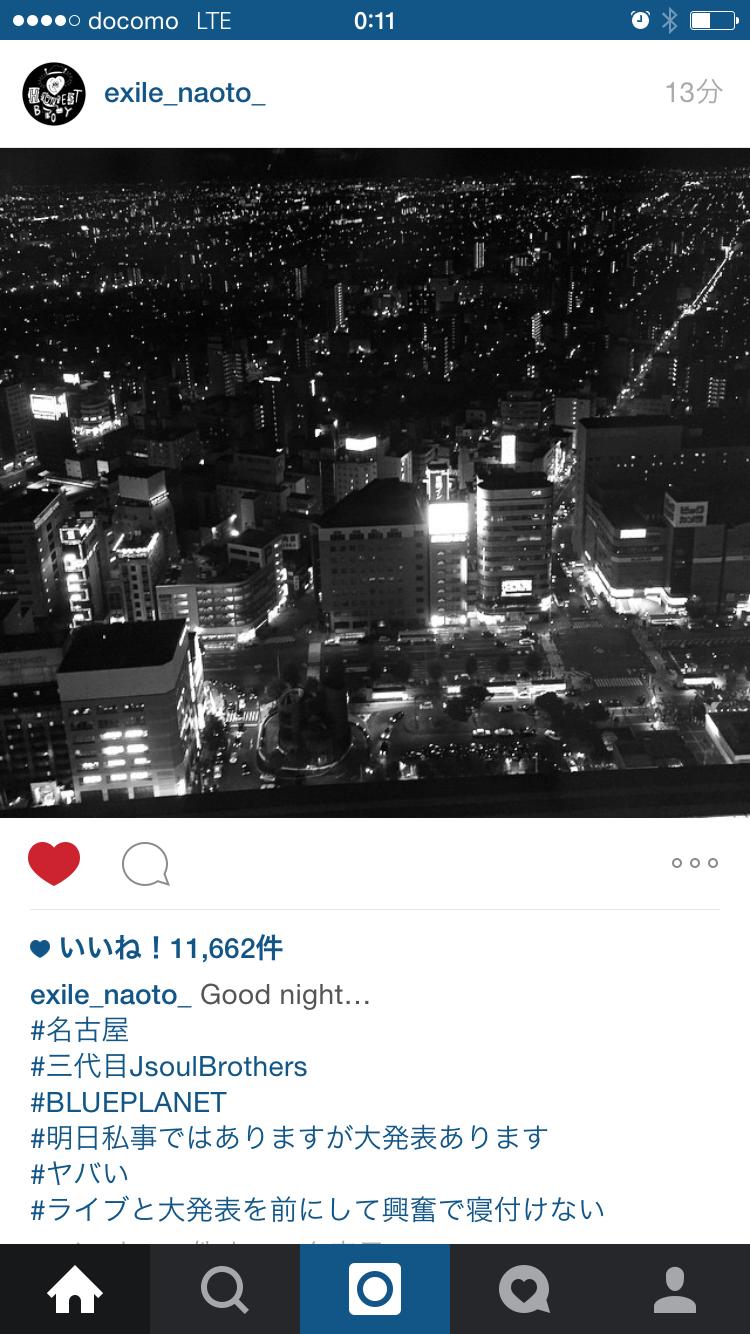Open exile_naoto_ profile avatar
This screenshot has width=750, height=1334.
click(54, 94)
